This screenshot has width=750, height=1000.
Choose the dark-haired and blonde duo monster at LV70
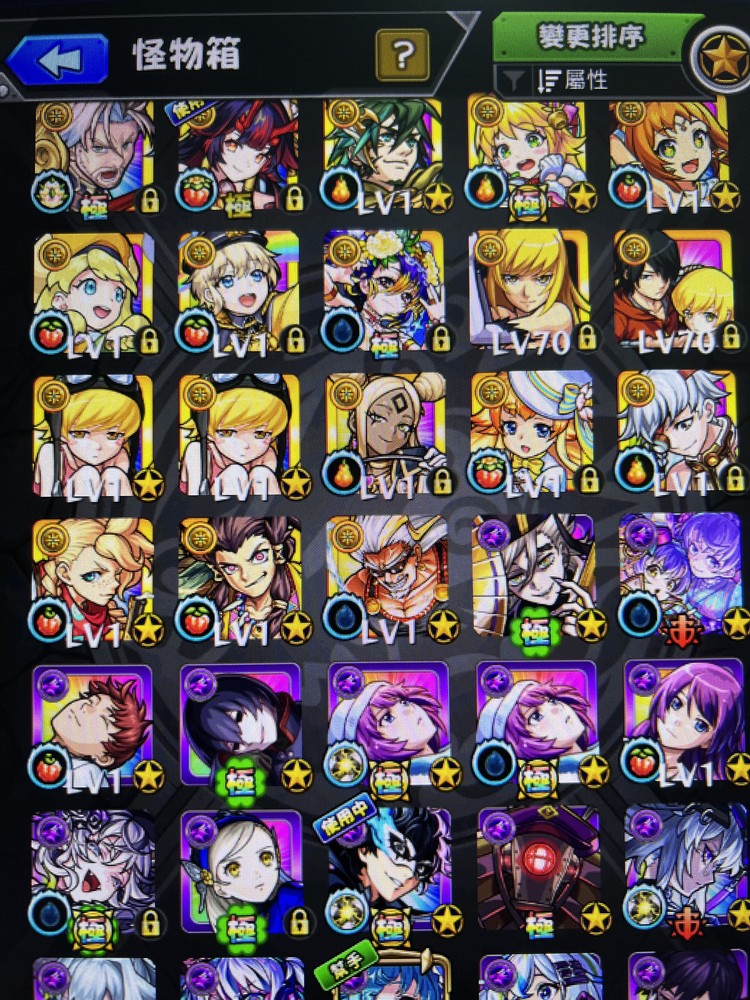[675, 292]
